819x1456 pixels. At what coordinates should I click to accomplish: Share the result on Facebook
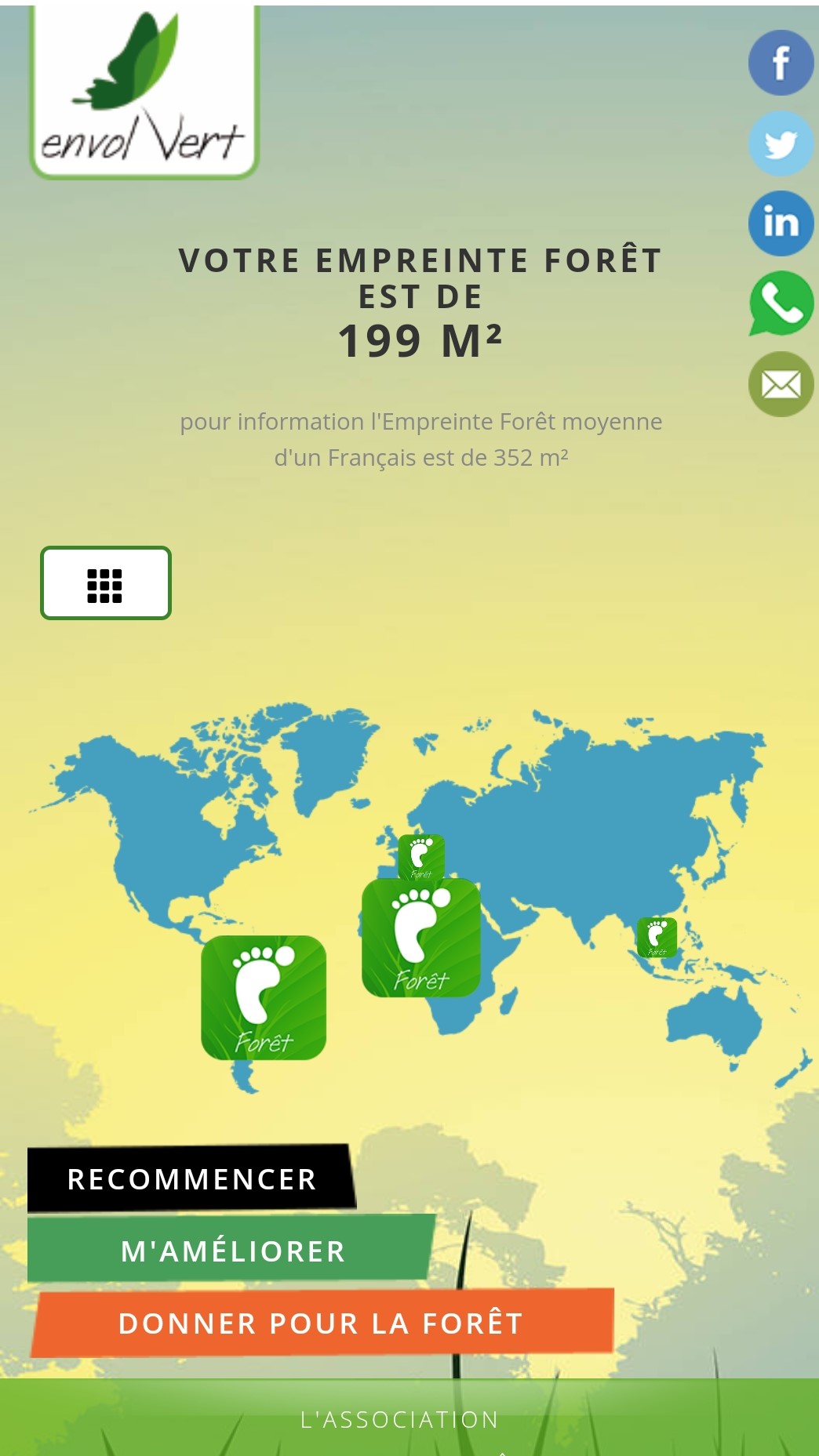coord(781,63)
